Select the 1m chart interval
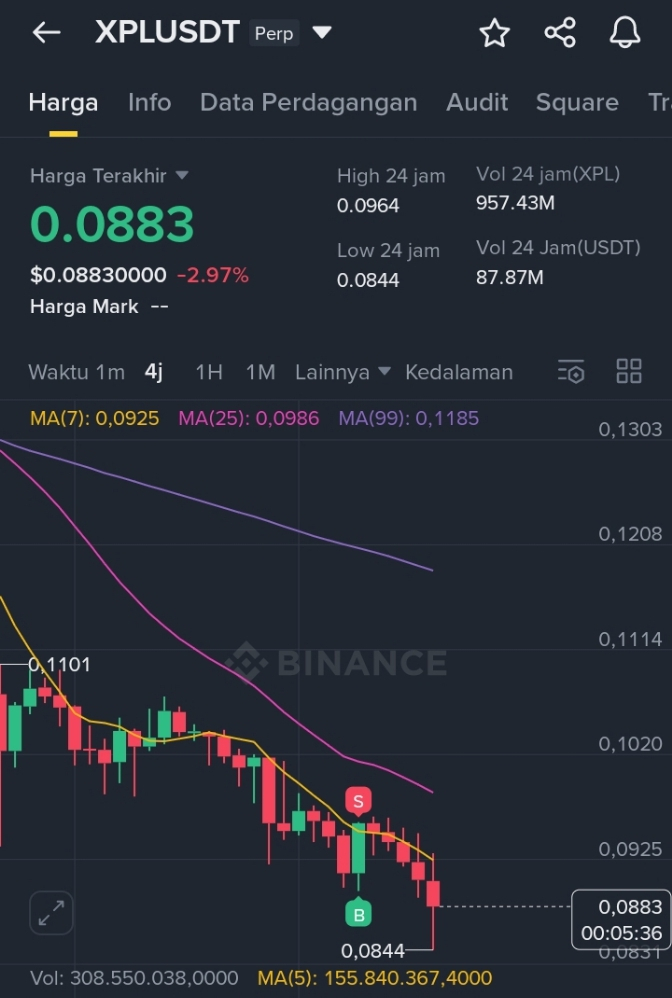672x998 pixels. click(x=110, y=372)
